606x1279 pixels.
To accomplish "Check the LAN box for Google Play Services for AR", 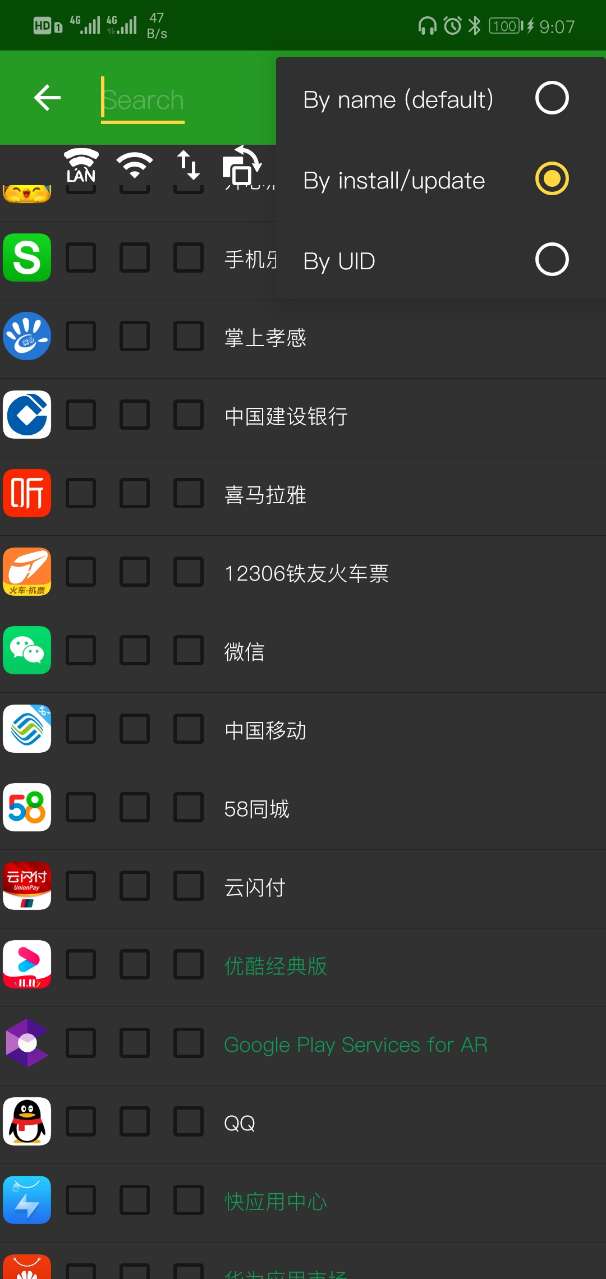I will pyautogui.click(x=81, y=1043).
